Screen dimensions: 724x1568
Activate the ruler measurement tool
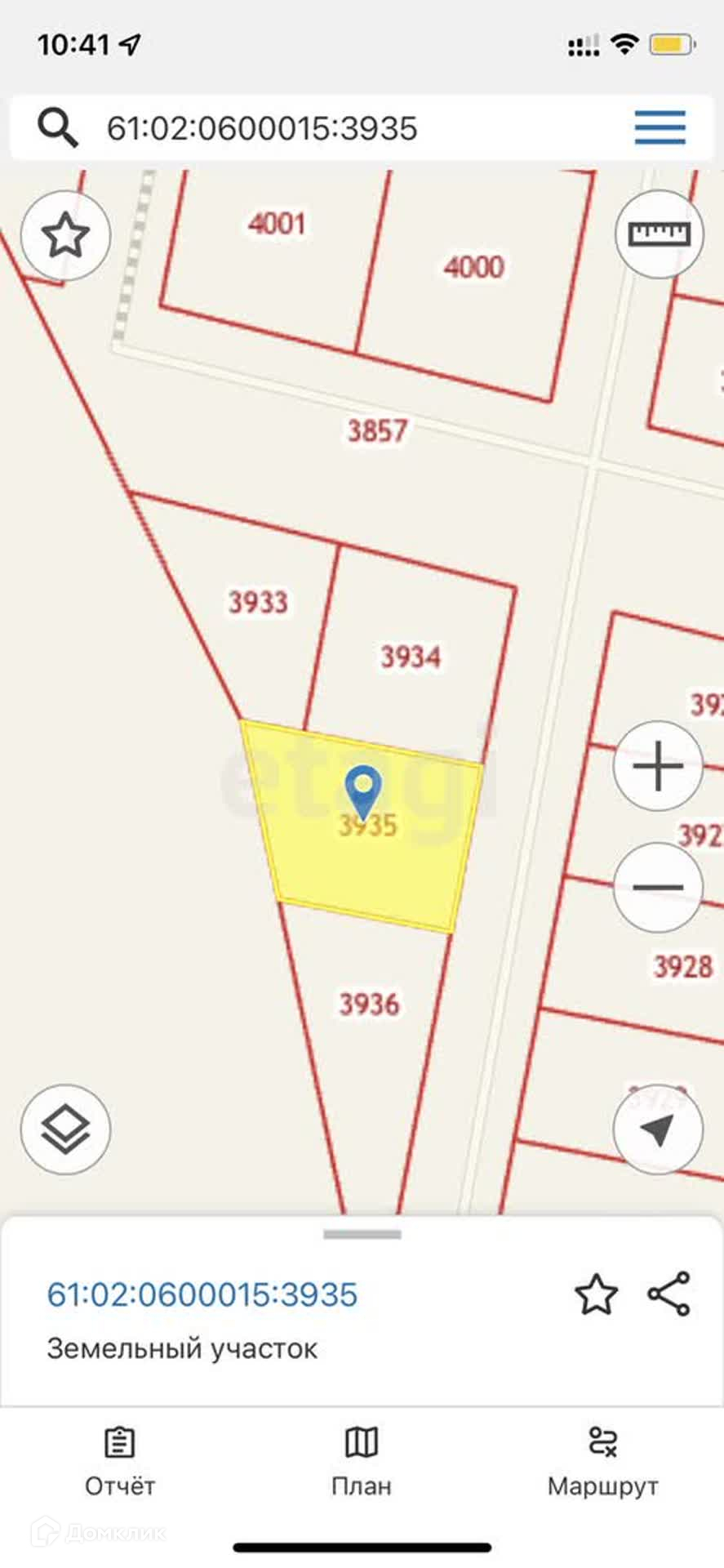point(659,235)
